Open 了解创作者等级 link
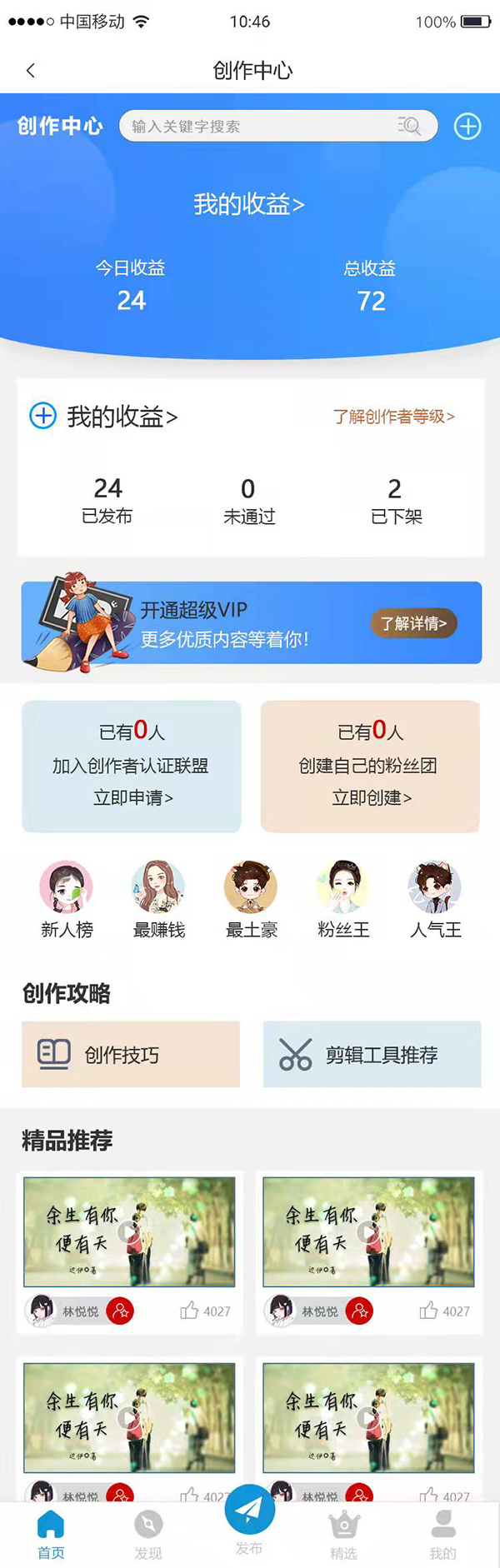The image size is (500, 1568). click(393, 417)
